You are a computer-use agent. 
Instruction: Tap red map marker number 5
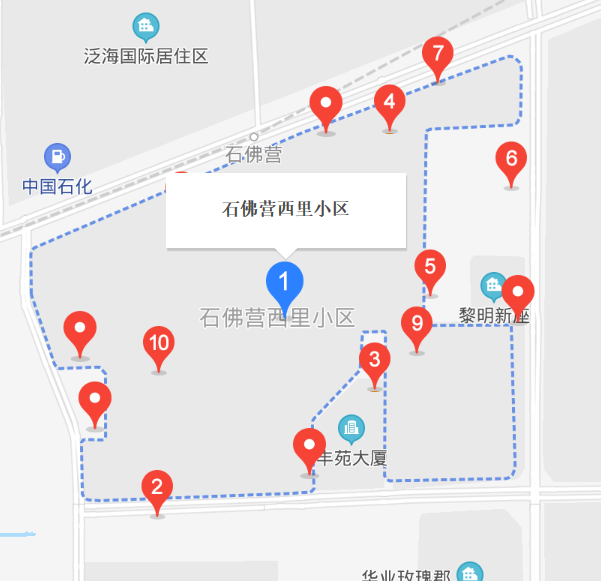430,268
